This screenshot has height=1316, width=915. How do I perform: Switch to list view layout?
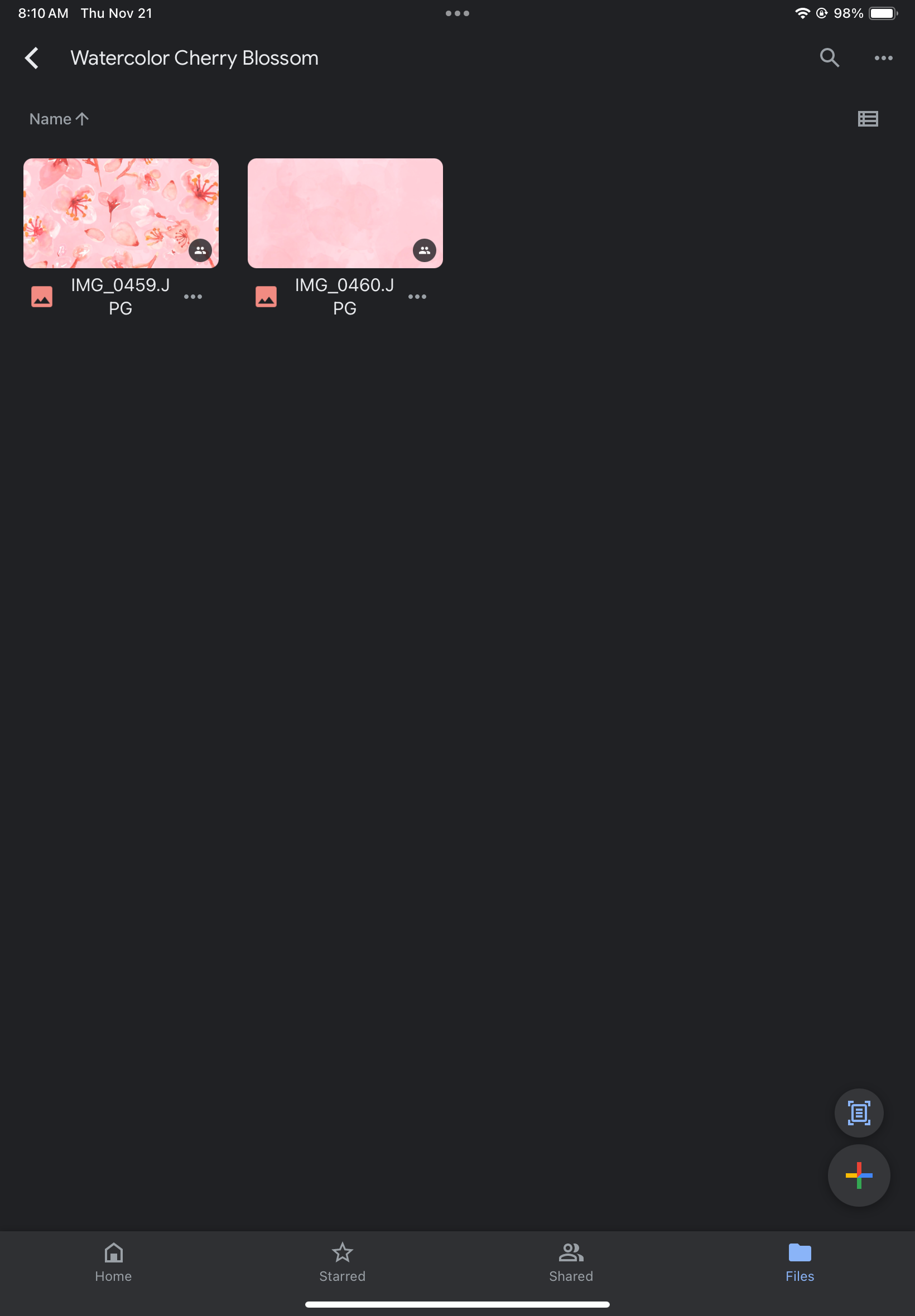[867, 119]
